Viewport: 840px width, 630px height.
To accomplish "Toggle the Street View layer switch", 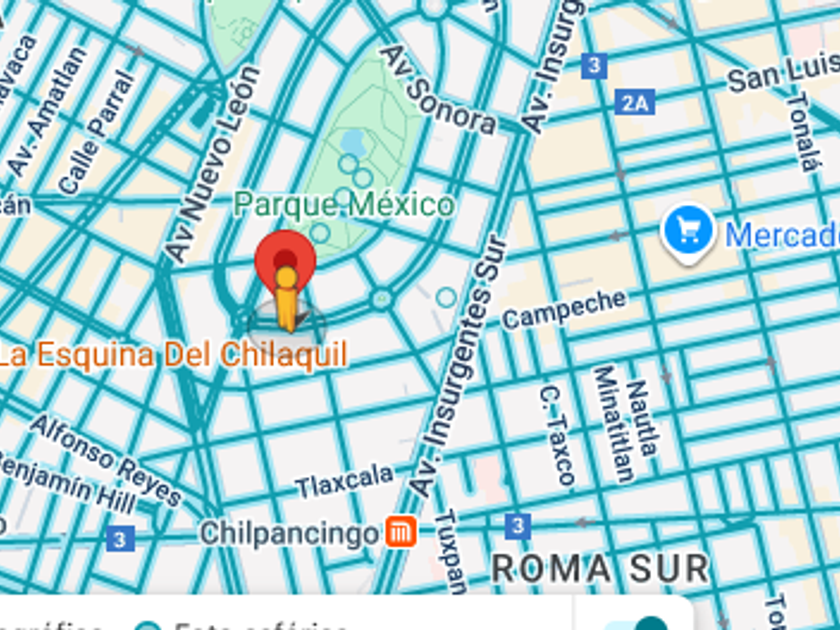I will pyautogui.click(x=640, y=620).
